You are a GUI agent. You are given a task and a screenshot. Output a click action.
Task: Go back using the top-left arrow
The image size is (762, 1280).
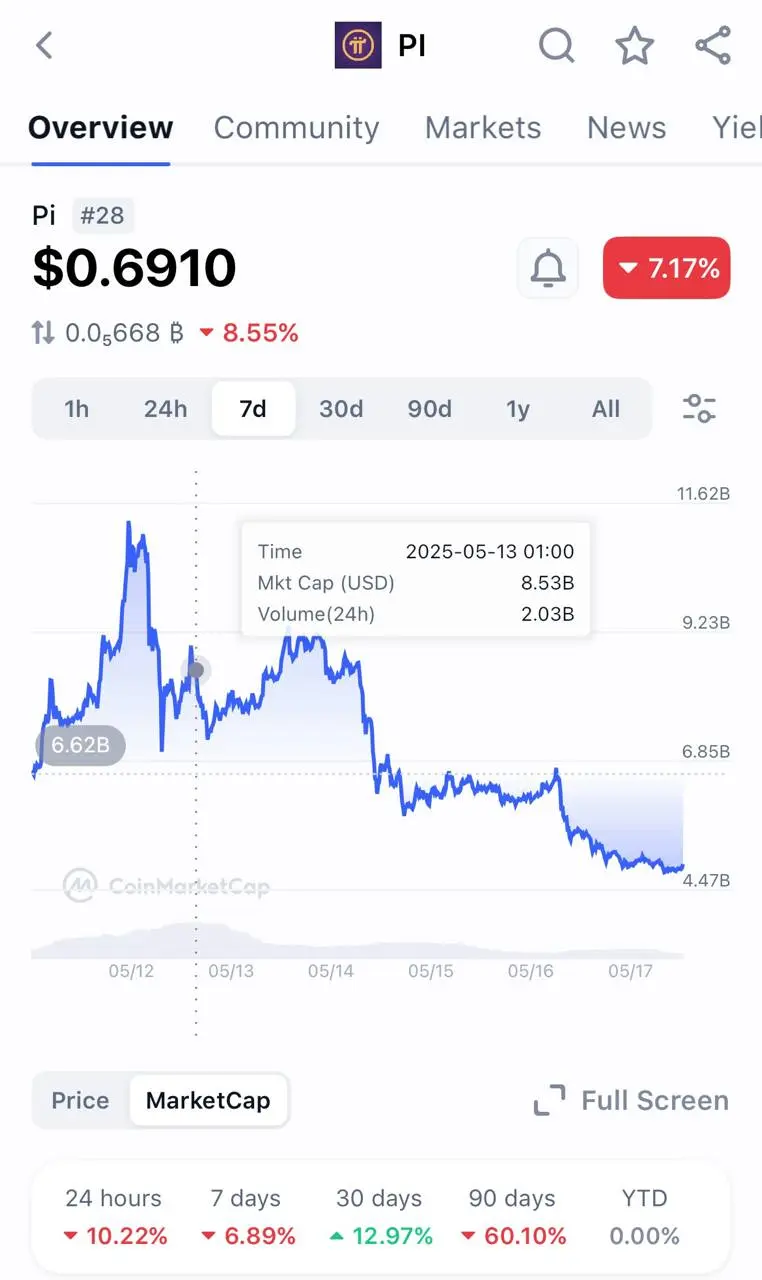[x=44, y=46]
